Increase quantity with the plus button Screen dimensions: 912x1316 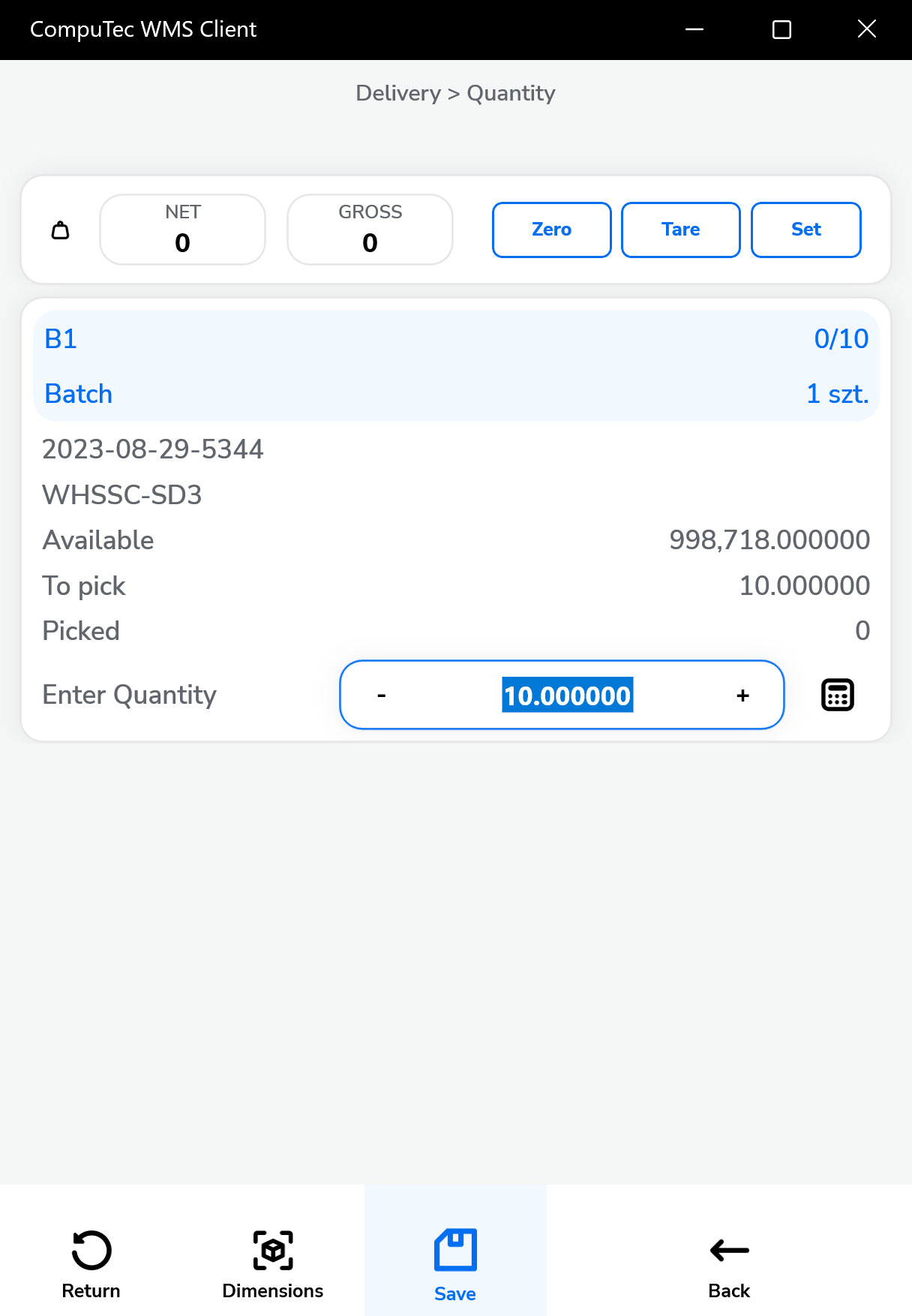(742, 696)
